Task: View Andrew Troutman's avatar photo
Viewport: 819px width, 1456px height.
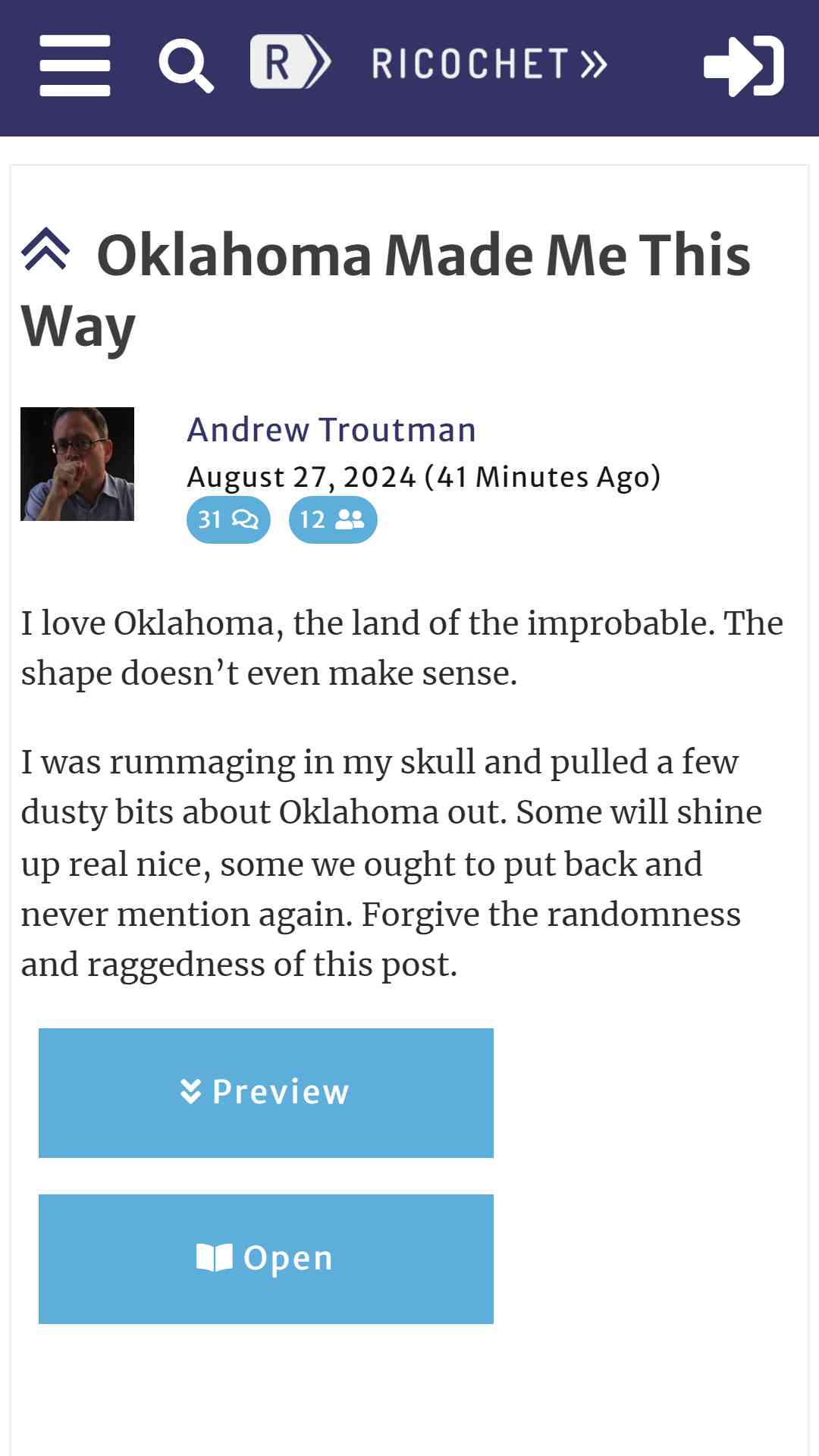Action: point(77,464)
